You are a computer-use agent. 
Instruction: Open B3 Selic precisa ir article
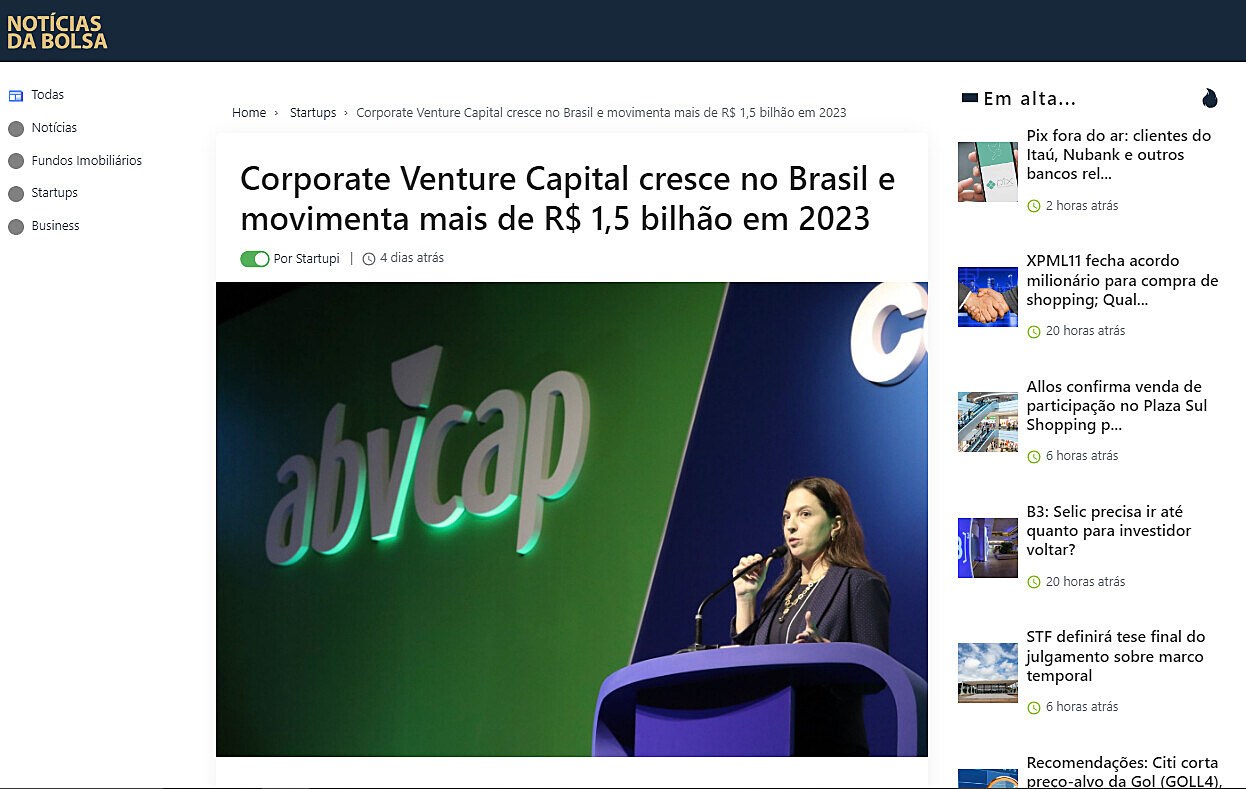click(x=1108, y=531)
